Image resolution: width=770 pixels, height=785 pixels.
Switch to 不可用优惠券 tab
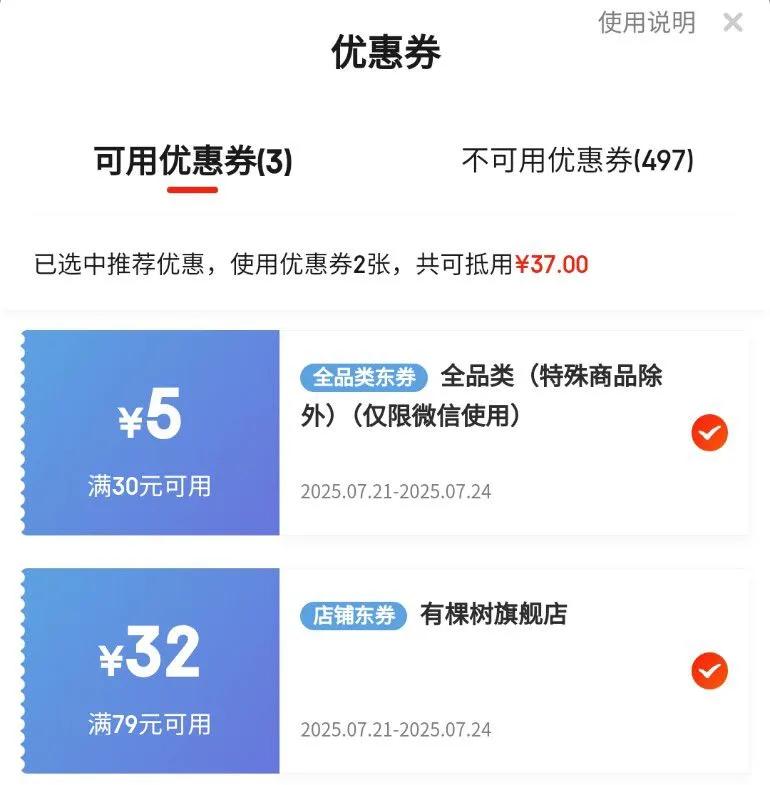tap(578, 161)
